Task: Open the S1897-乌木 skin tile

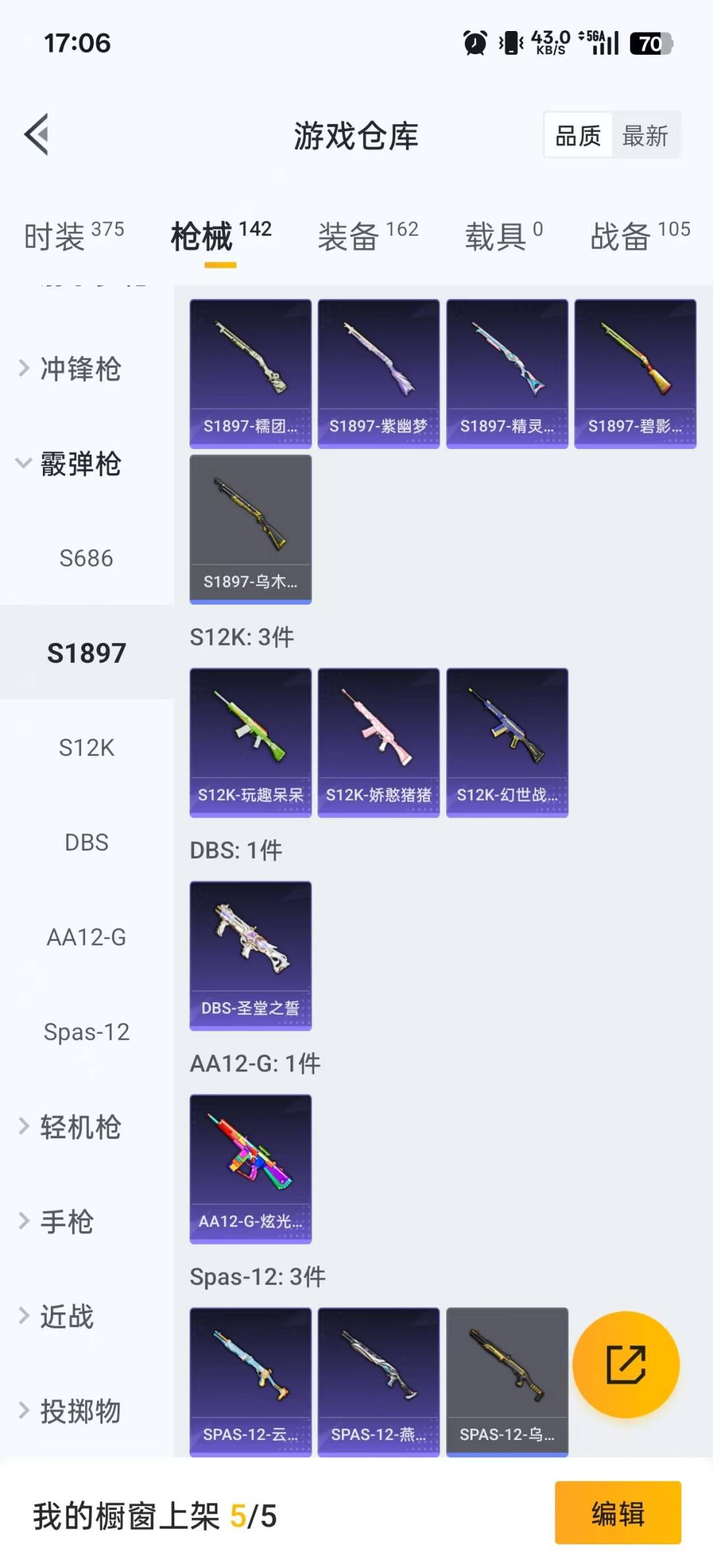Action: click(250, 529)
